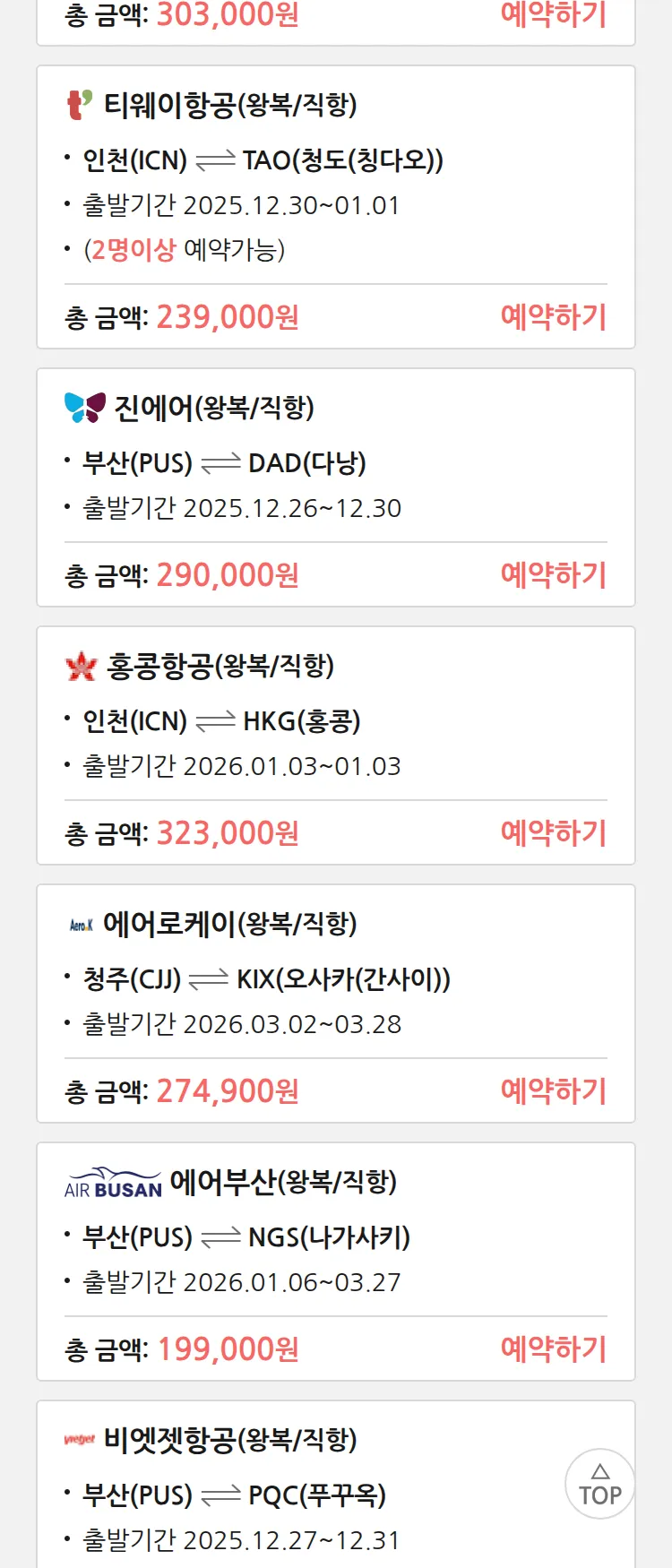Jump back to top with TOP button
The image size is (672, 1568).
[x=599, y=1484]
